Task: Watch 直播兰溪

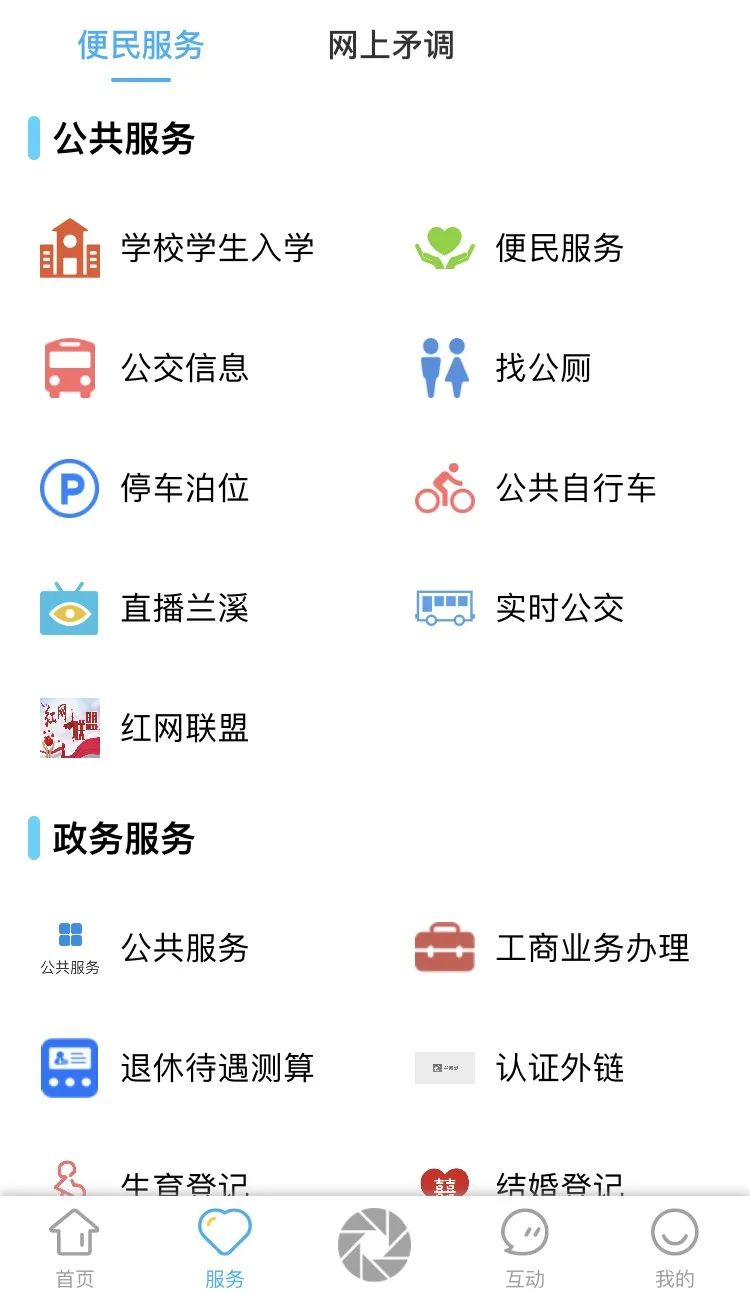Action: pyautogui.click(x=145, y=608)
